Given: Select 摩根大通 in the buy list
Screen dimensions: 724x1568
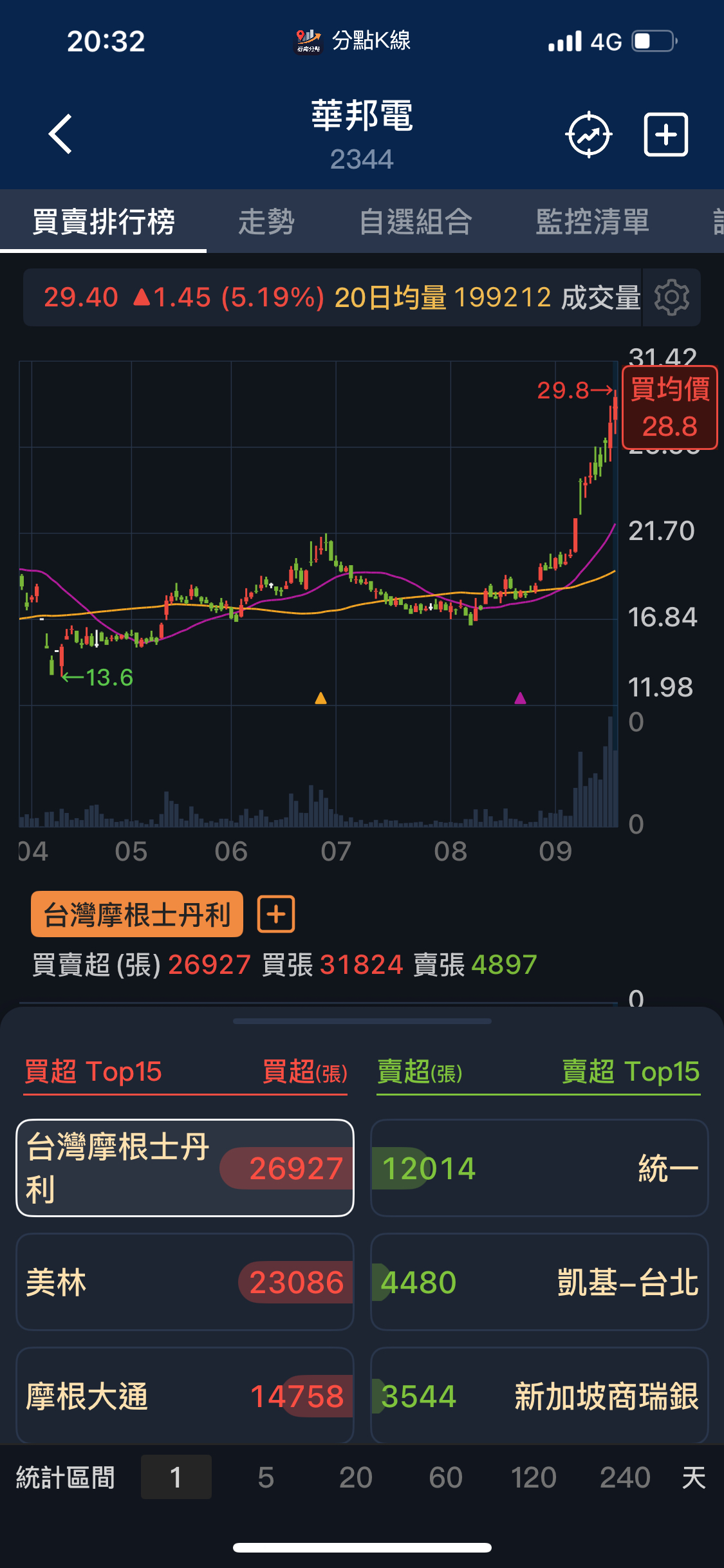Looking at the screenshot, I should (185, 1395).
